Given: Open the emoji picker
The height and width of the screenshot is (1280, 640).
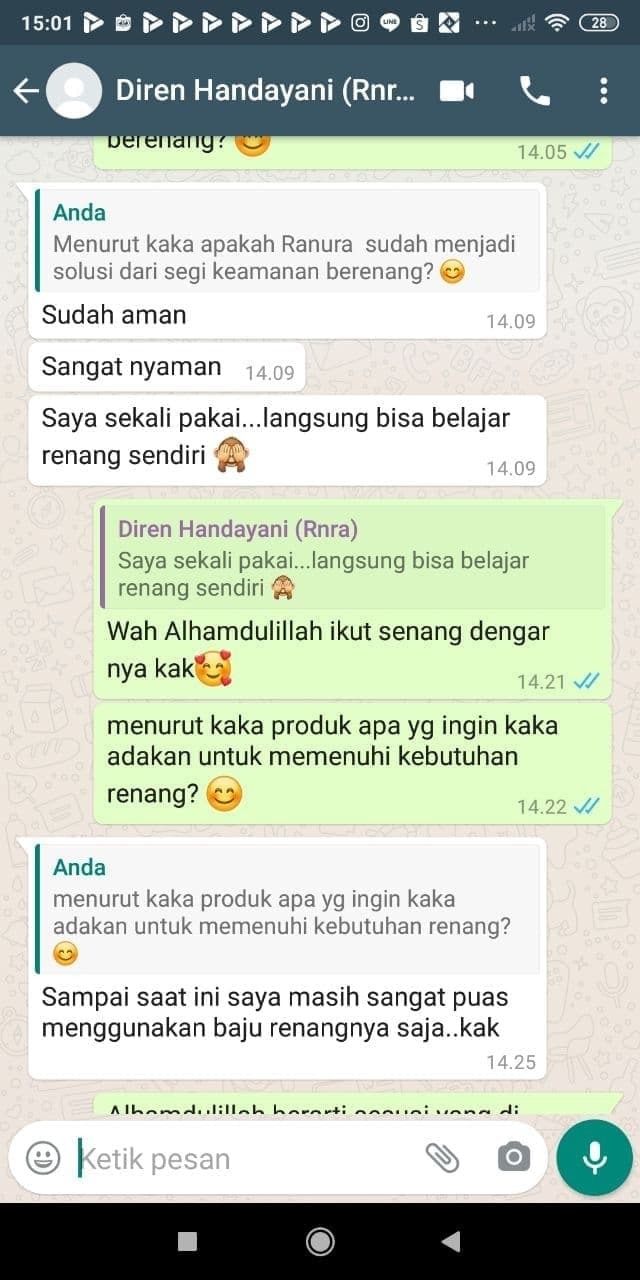Looking at the screenshot, I should click(42, 1158).
